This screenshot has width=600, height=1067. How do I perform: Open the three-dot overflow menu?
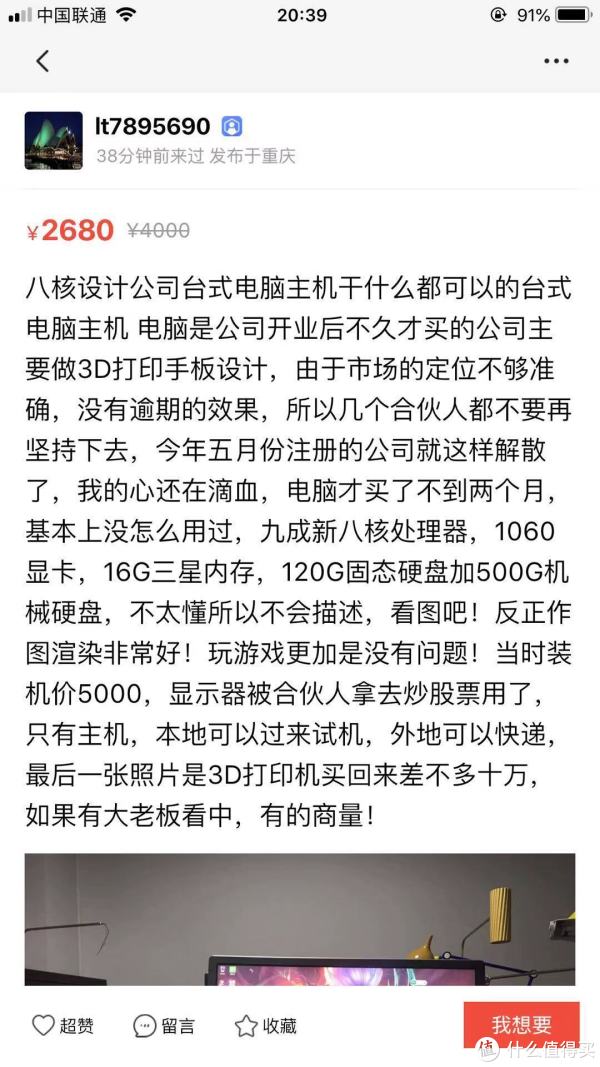pos(556,61)
